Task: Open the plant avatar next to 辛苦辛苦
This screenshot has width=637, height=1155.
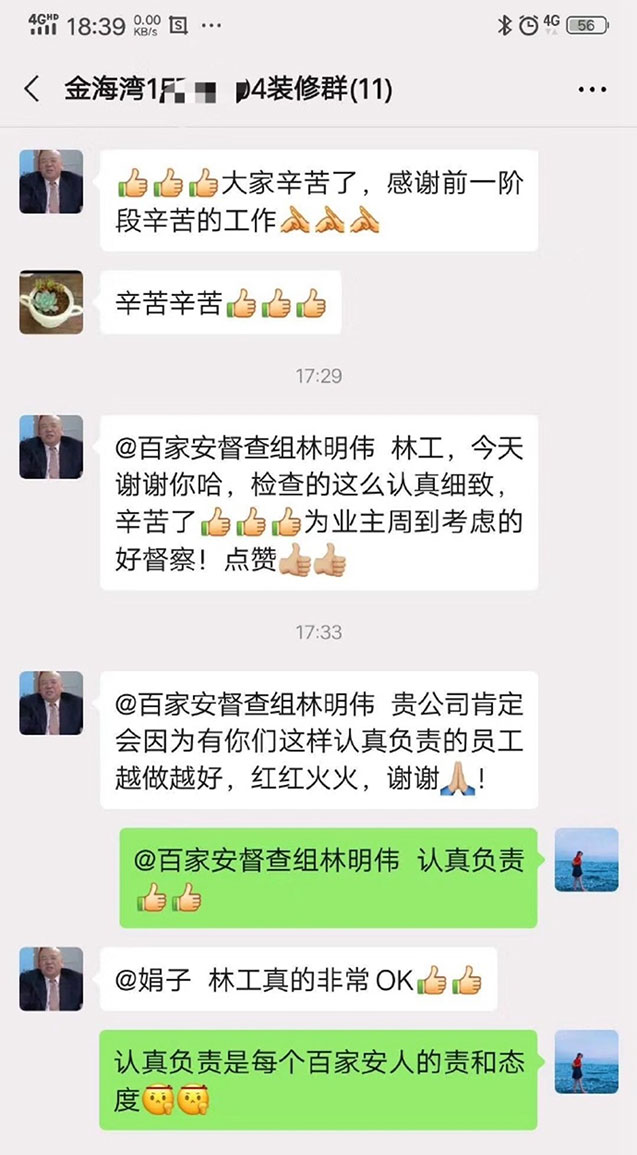Action: point(51,302)
